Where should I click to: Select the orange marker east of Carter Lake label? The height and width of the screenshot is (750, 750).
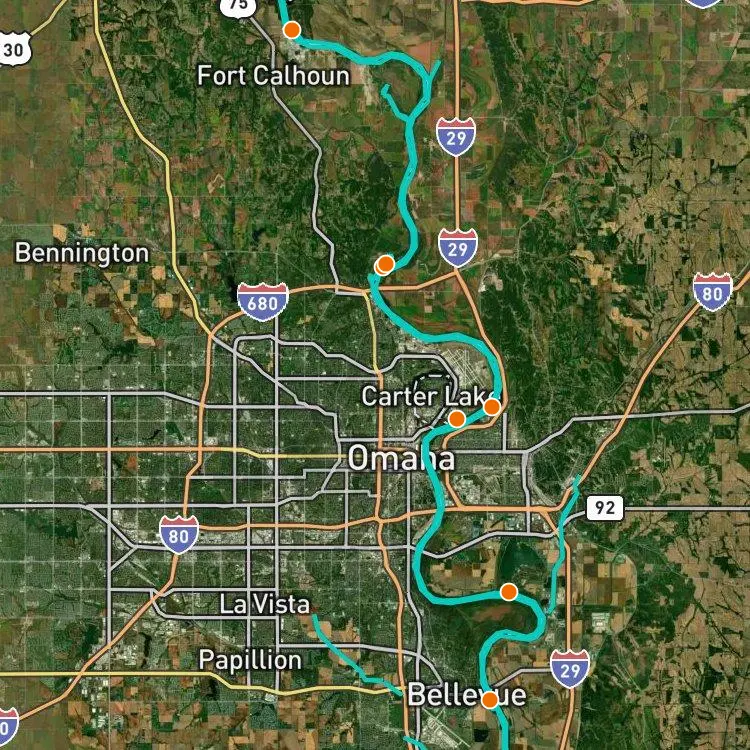(492, 407)
